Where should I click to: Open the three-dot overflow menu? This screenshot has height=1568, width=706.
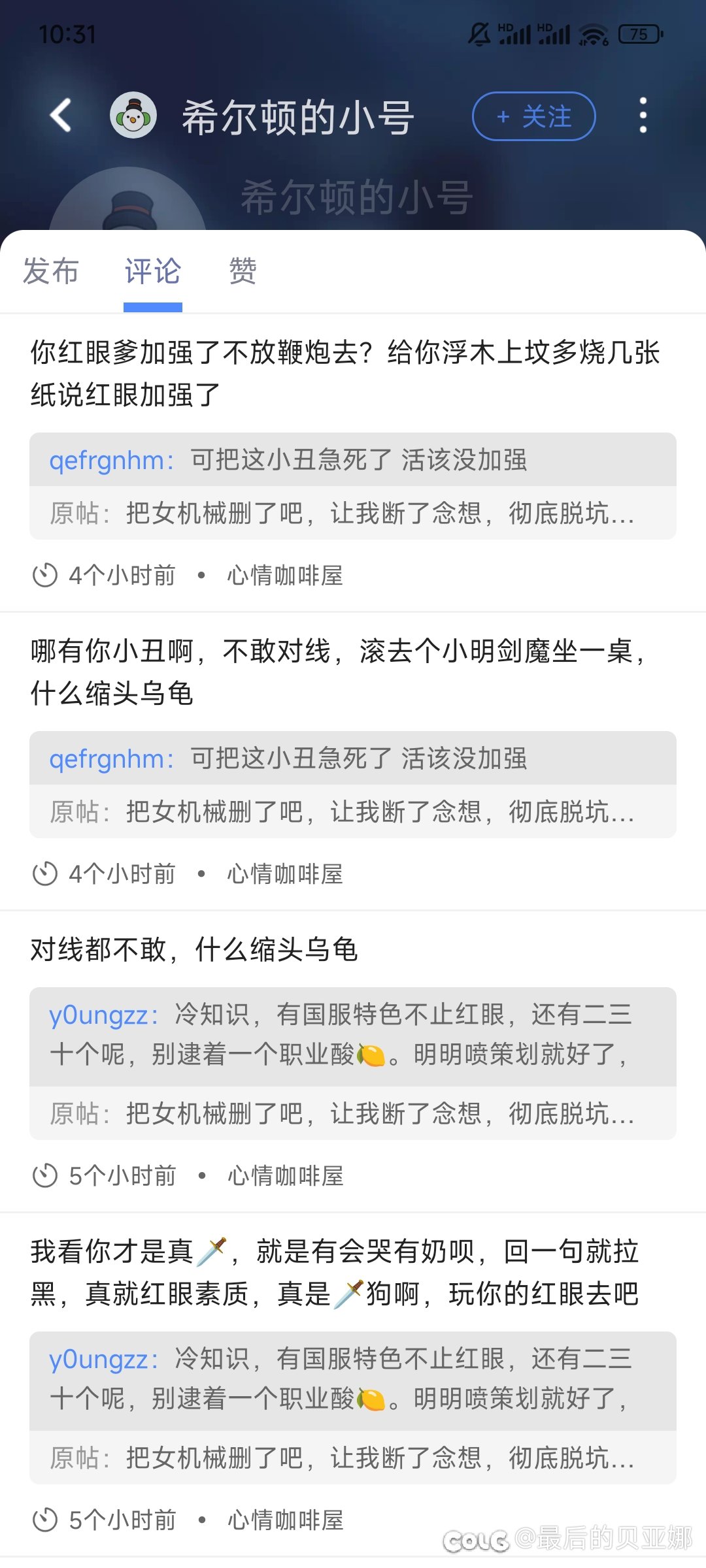[643, 116]
